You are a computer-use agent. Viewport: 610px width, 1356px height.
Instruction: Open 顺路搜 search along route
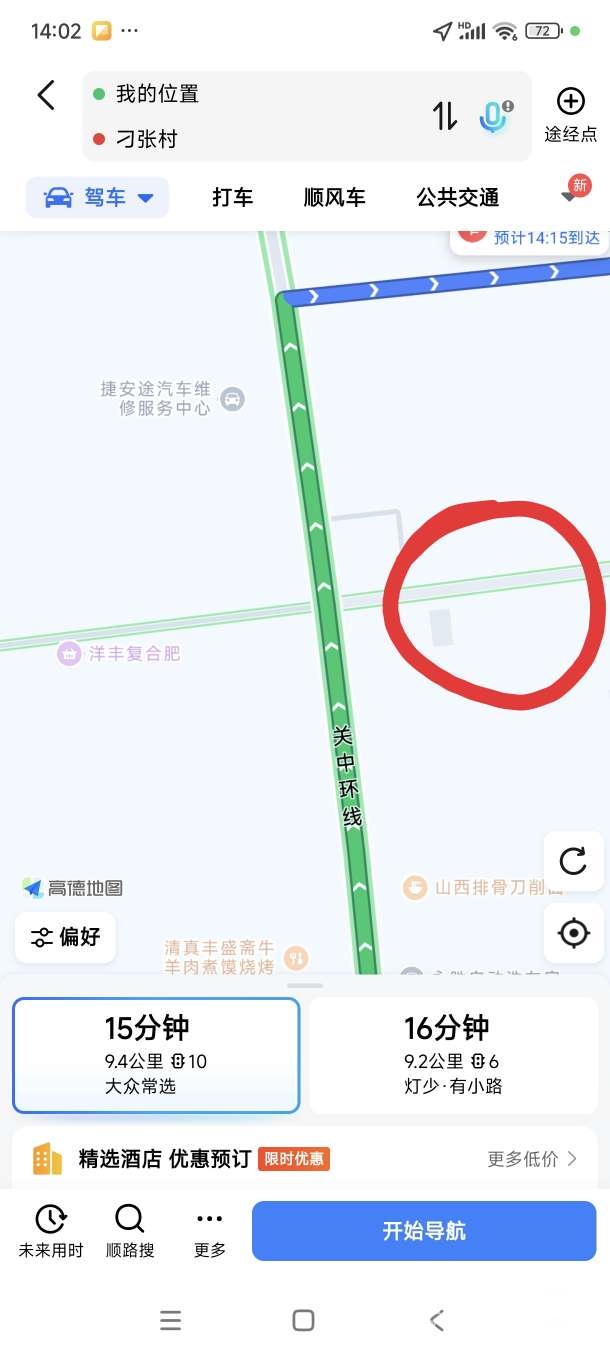(130, 1230)
